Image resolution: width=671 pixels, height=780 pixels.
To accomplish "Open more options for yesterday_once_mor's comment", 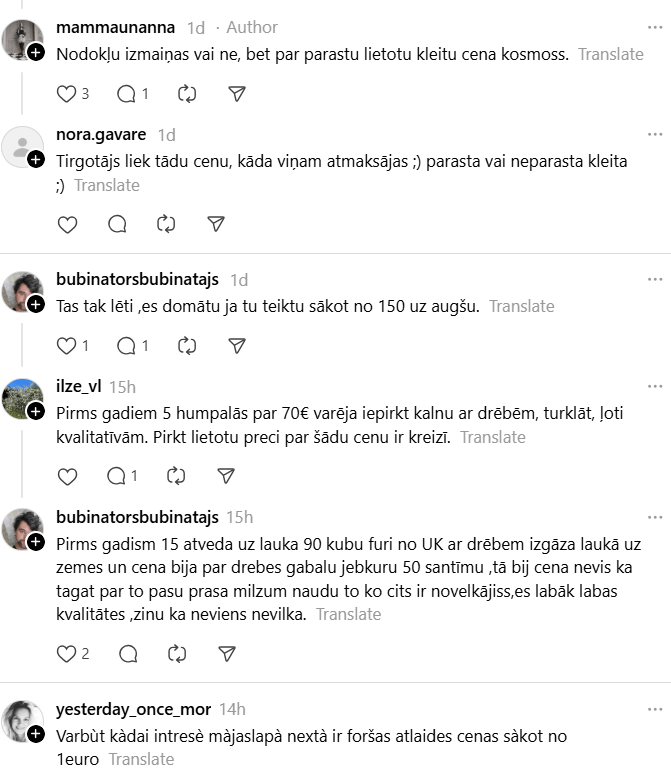I will coord(654,709).
